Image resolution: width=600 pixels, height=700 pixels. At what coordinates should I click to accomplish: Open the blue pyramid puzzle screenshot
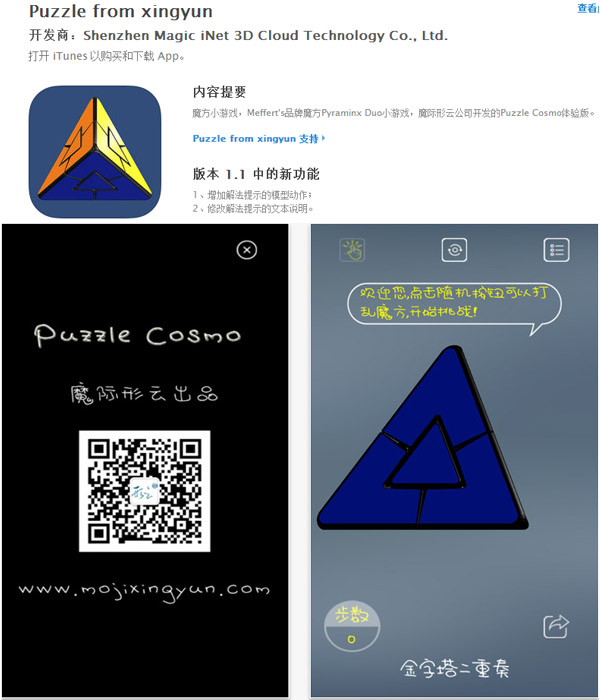pos(454,460)
